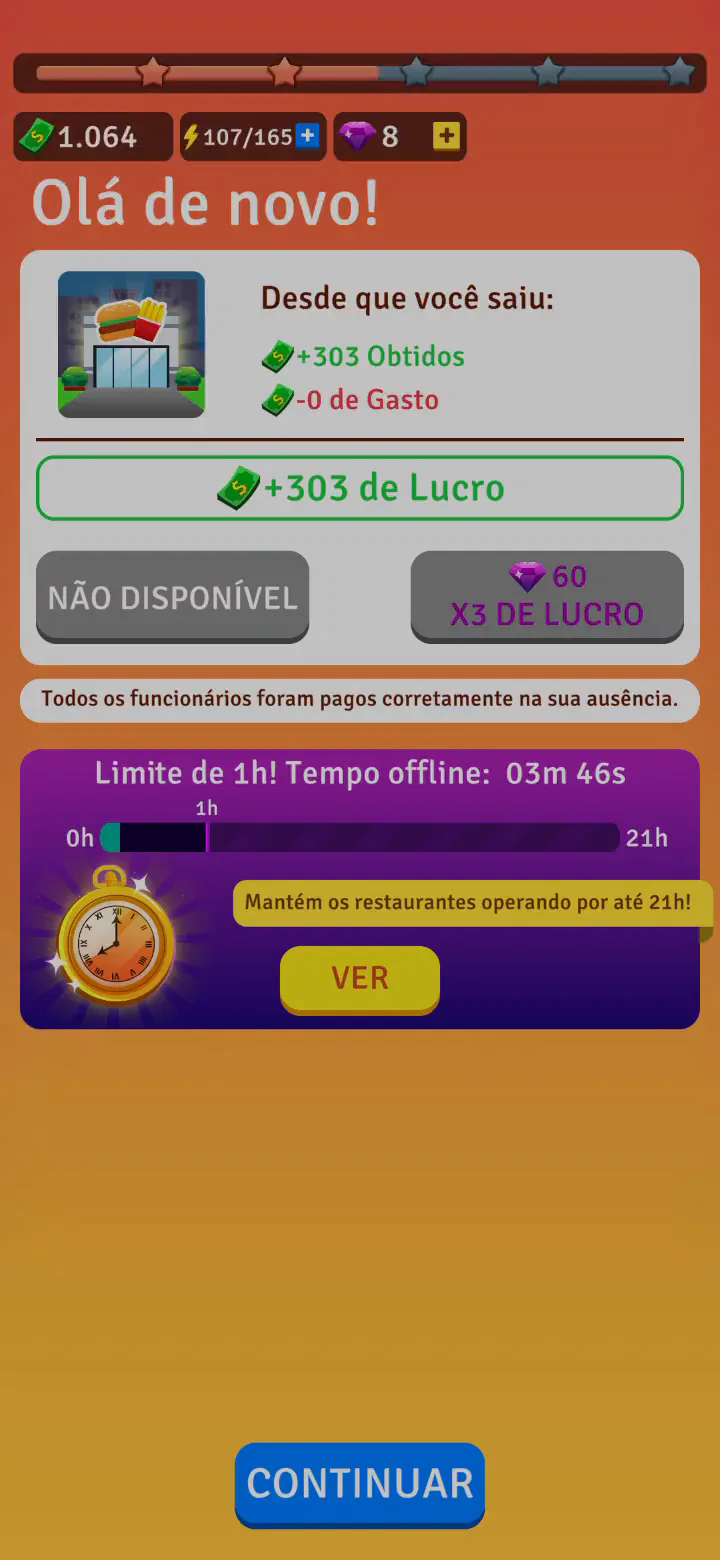Tap the blue CONTINUAR button
Screen dimensions: 720x1560
tap(360, 1484)
